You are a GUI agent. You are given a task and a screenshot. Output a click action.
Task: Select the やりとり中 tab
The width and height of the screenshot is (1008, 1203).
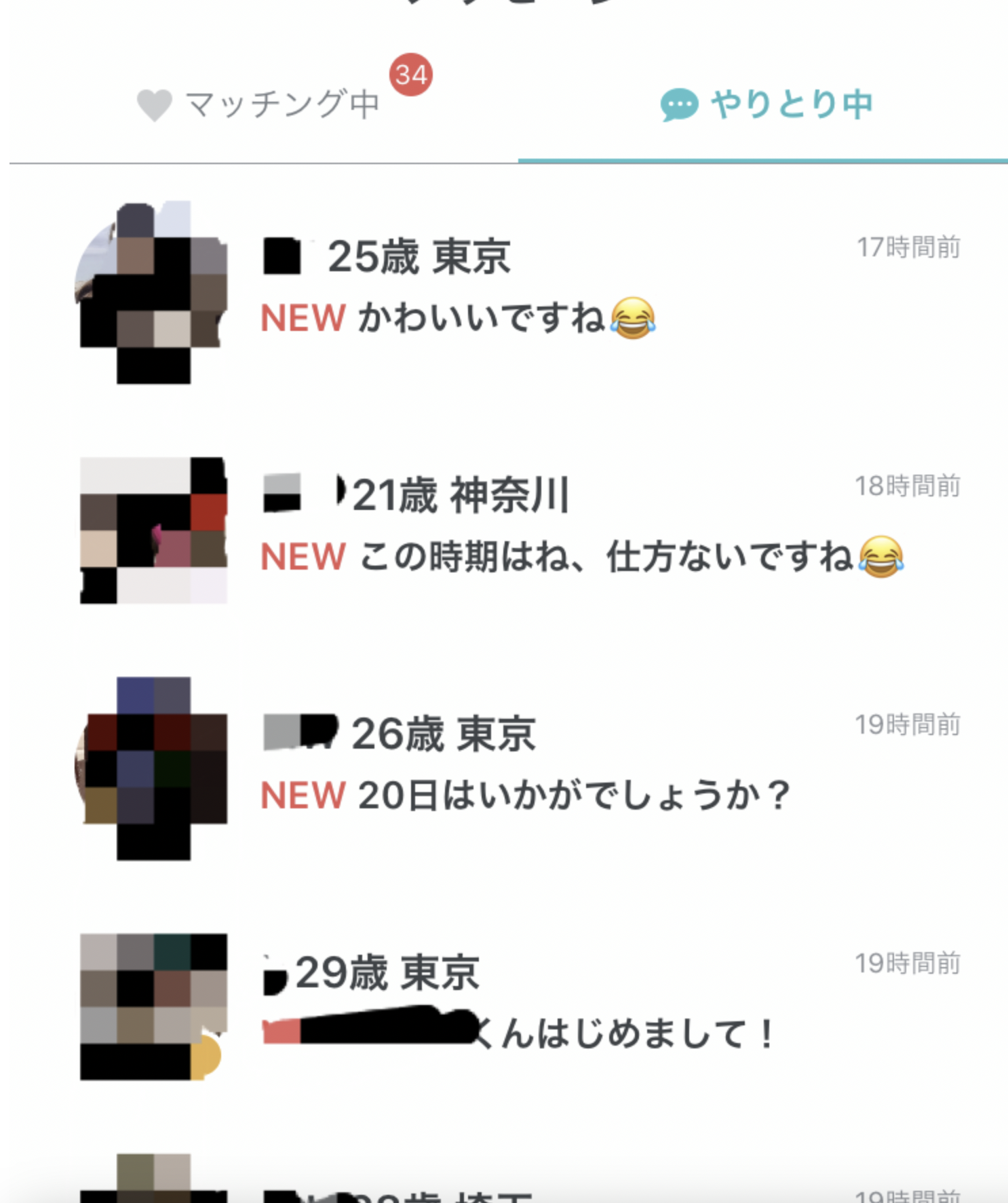pos(765,105)
